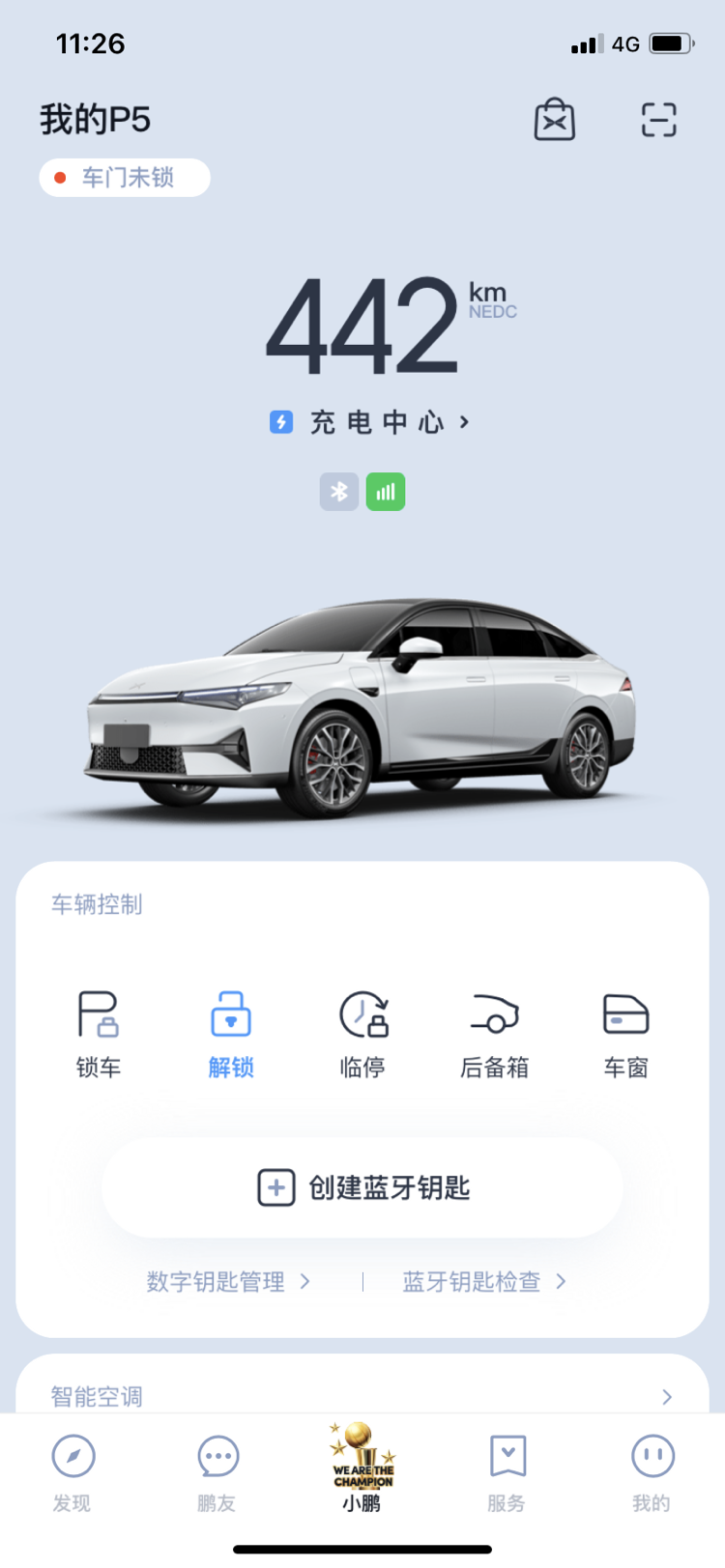
Task: Tap the Bluetooth status icon
Action: (339, 492)
